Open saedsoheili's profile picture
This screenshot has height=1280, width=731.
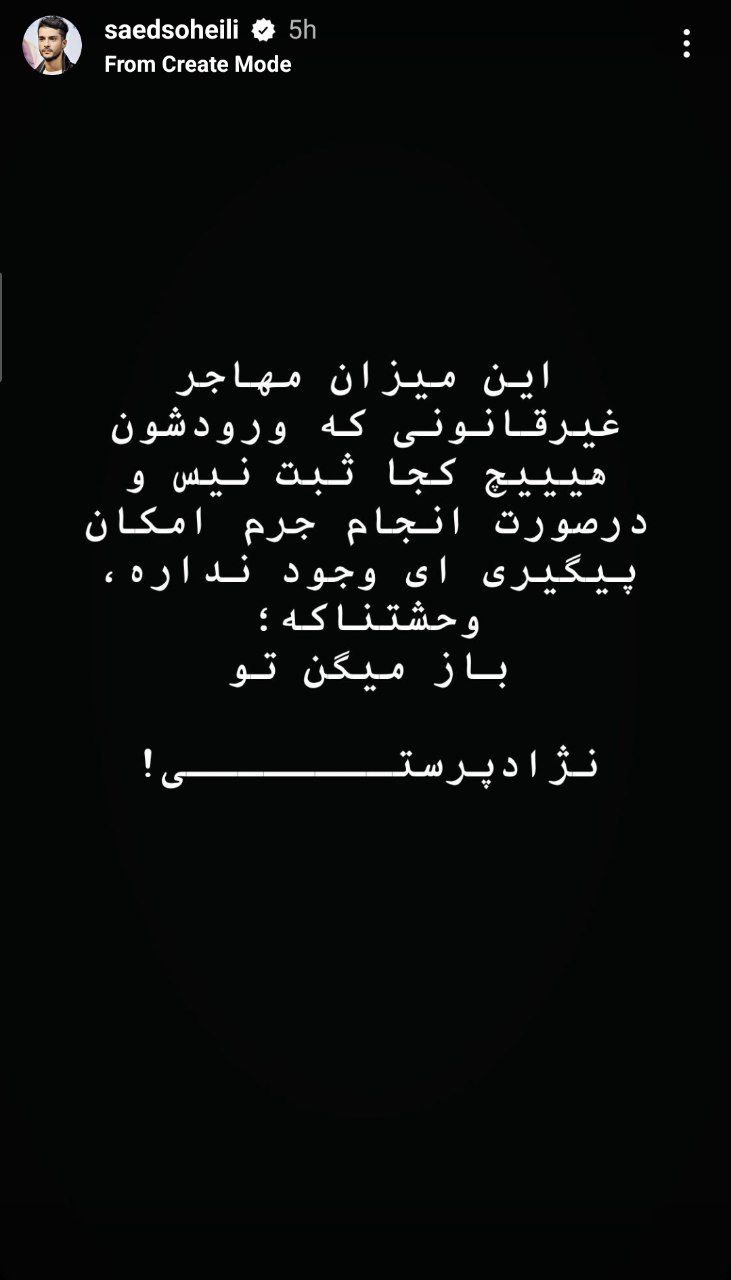pyautogui.click(x=52, y=45)
